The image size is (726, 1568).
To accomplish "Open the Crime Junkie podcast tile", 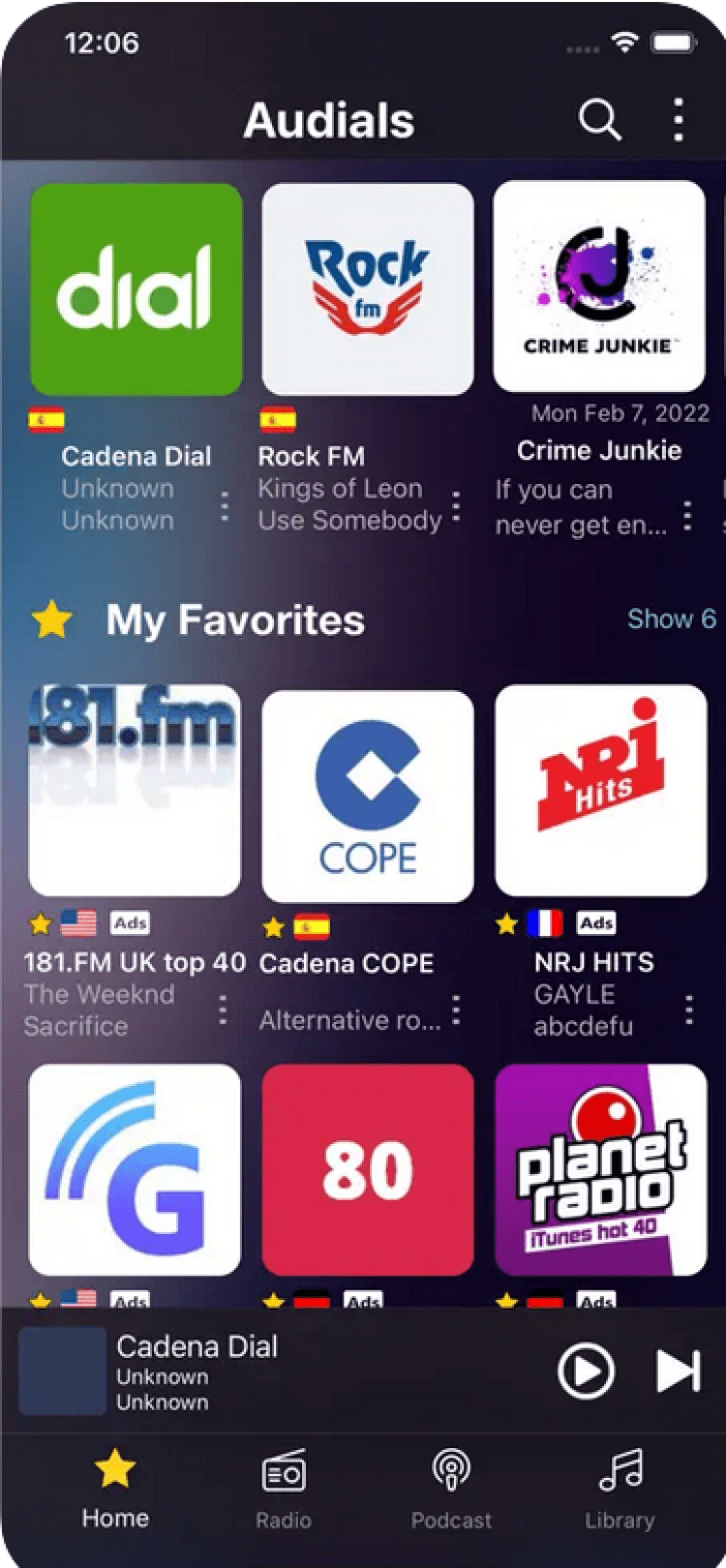I will [x=599, y=287].
